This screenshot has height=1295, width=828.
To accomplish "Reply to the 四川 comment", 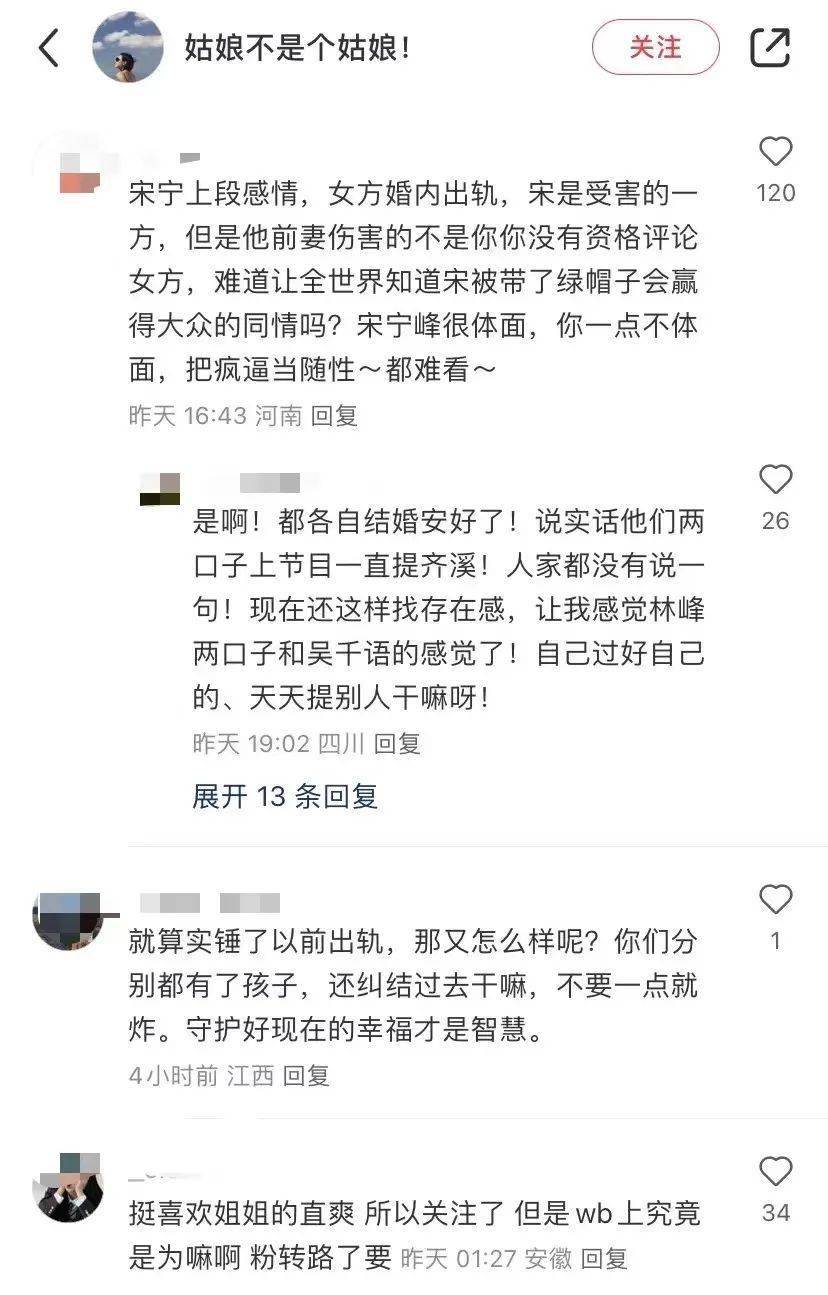I will (x=397, y=744).
